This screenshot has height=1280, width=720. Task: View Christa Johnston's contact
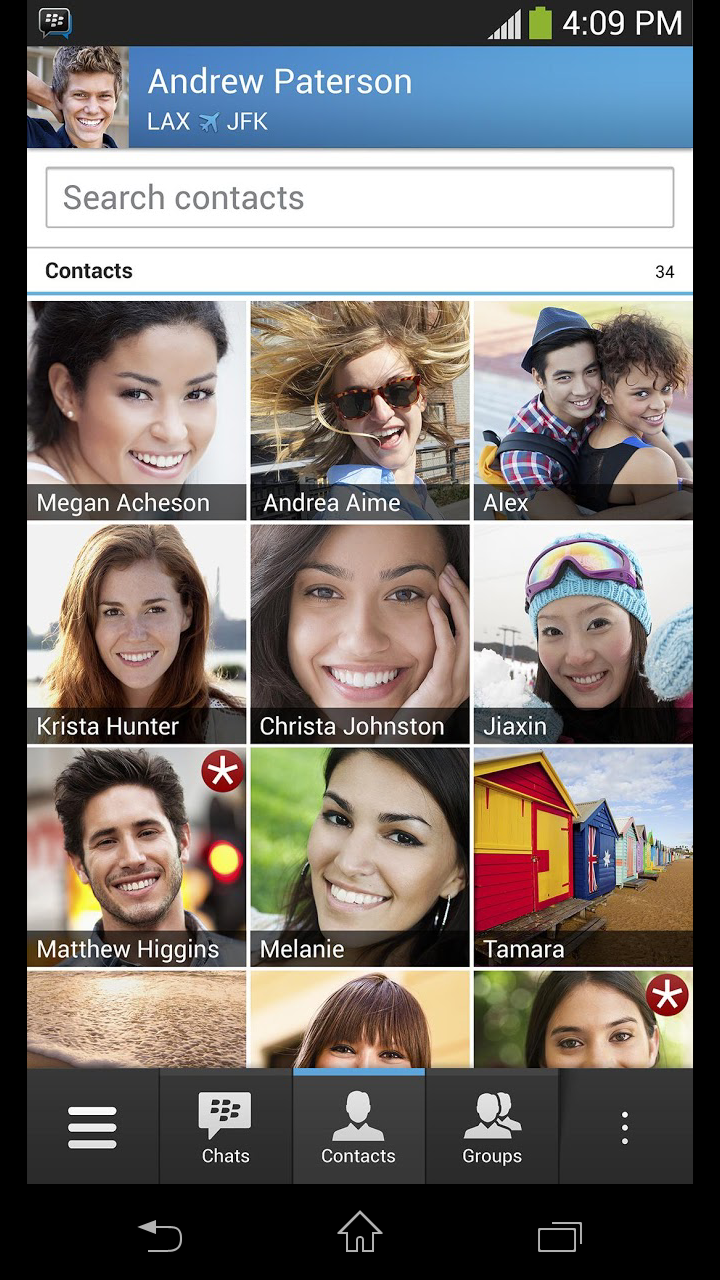click(x=360, y=634)
